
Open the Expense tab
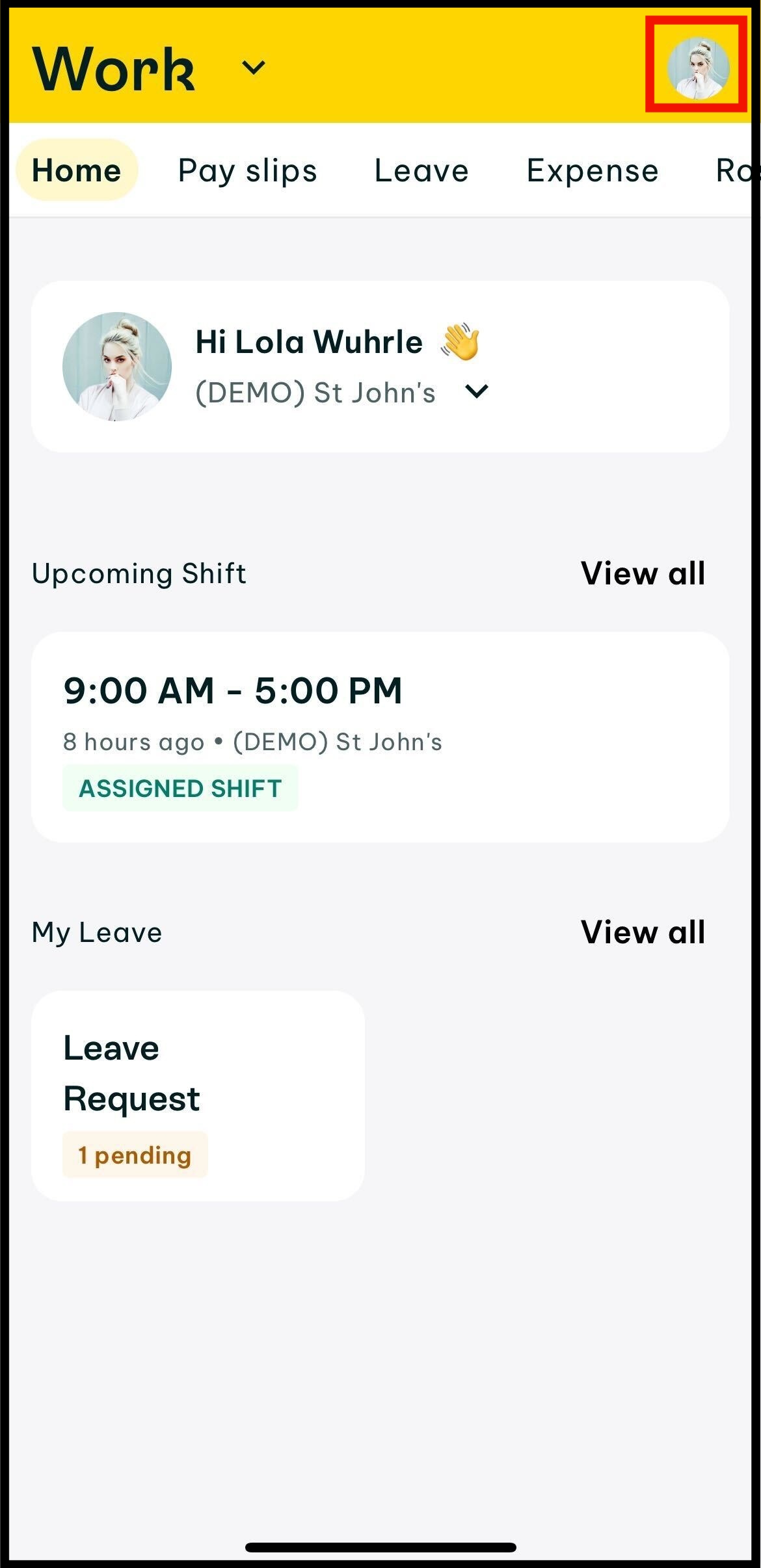pos(593,171)
